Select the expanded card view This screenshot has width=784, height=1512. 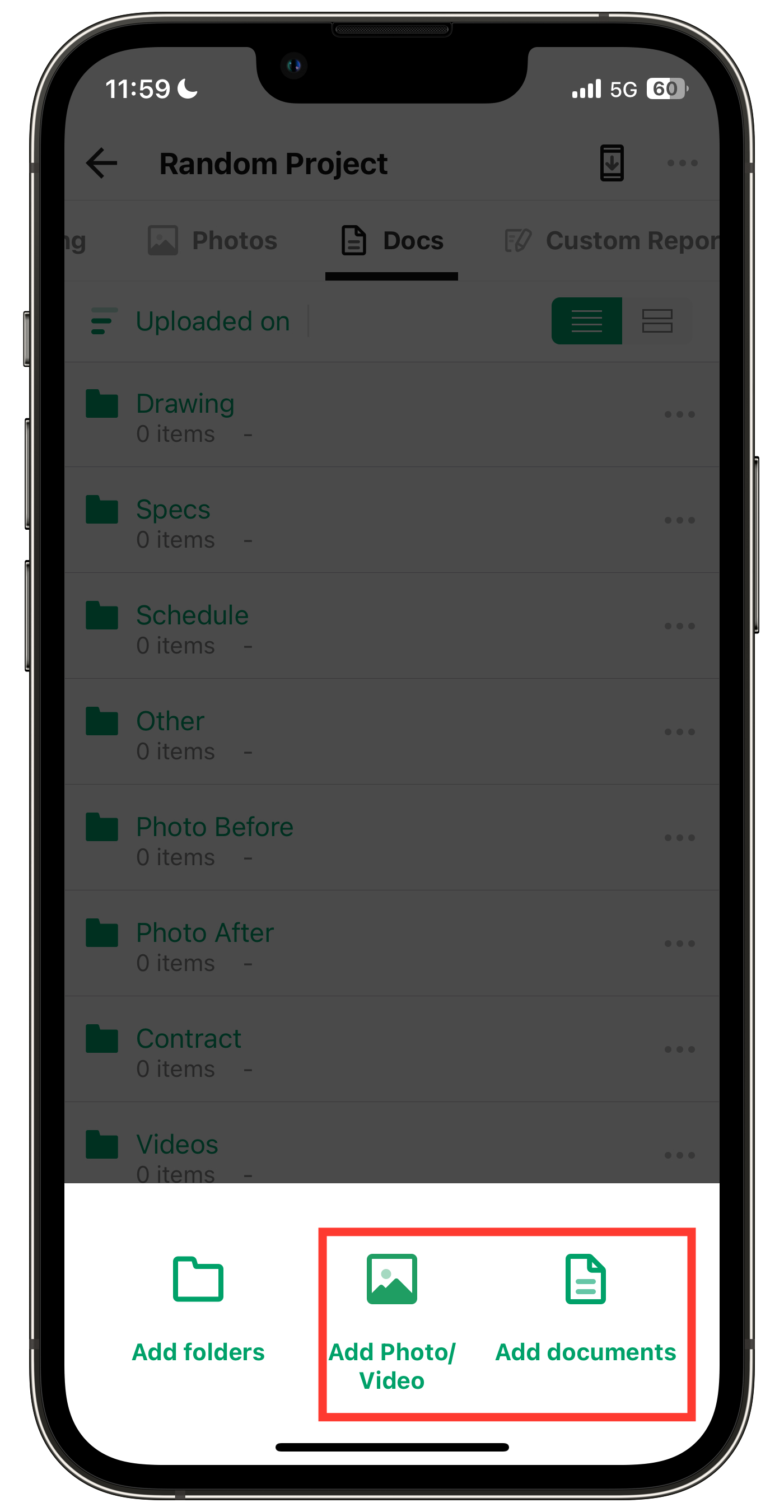(657, 321)
